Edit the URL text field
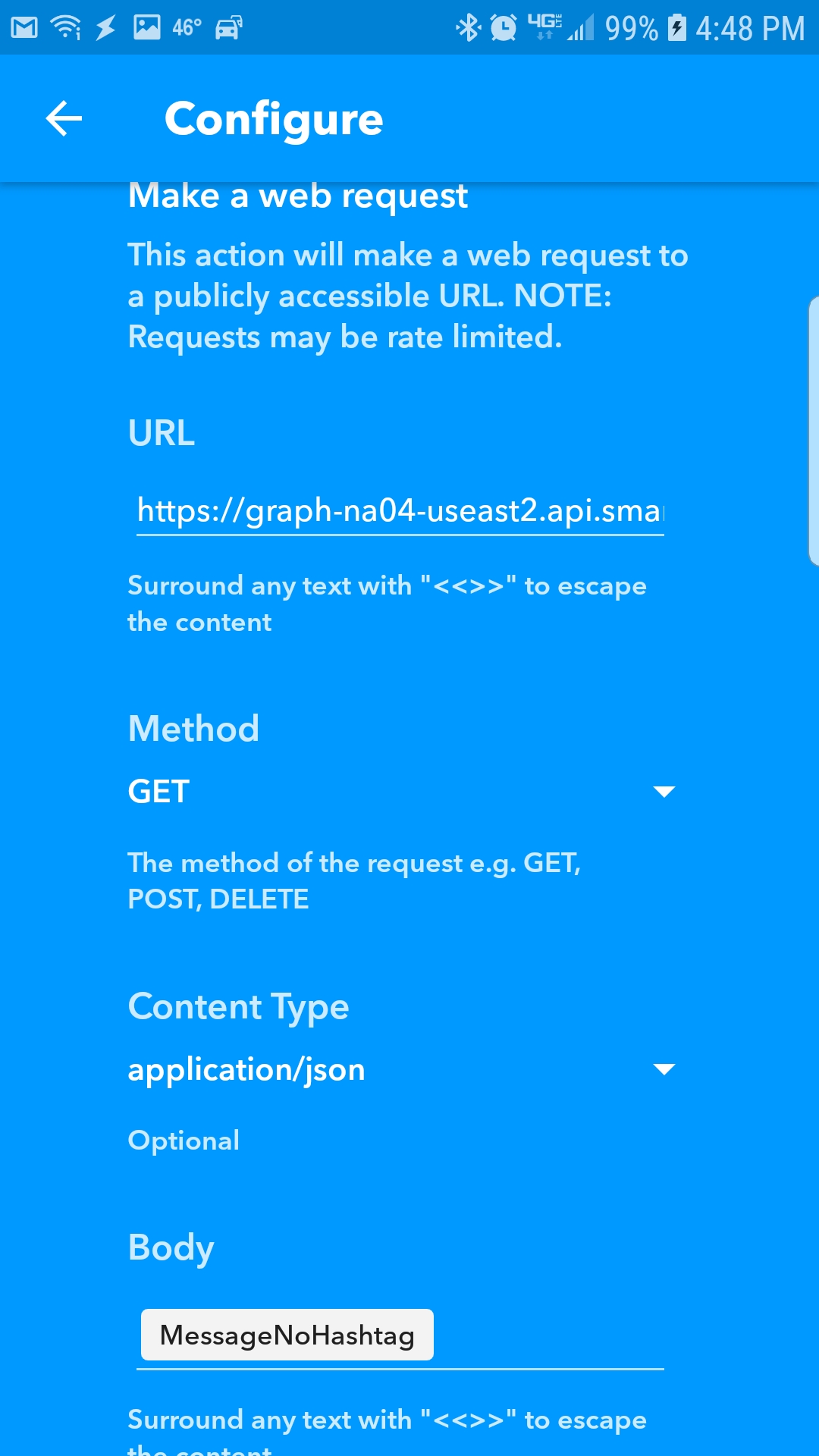This screenshot has height=1456, width=819. [x=400, y=511]
